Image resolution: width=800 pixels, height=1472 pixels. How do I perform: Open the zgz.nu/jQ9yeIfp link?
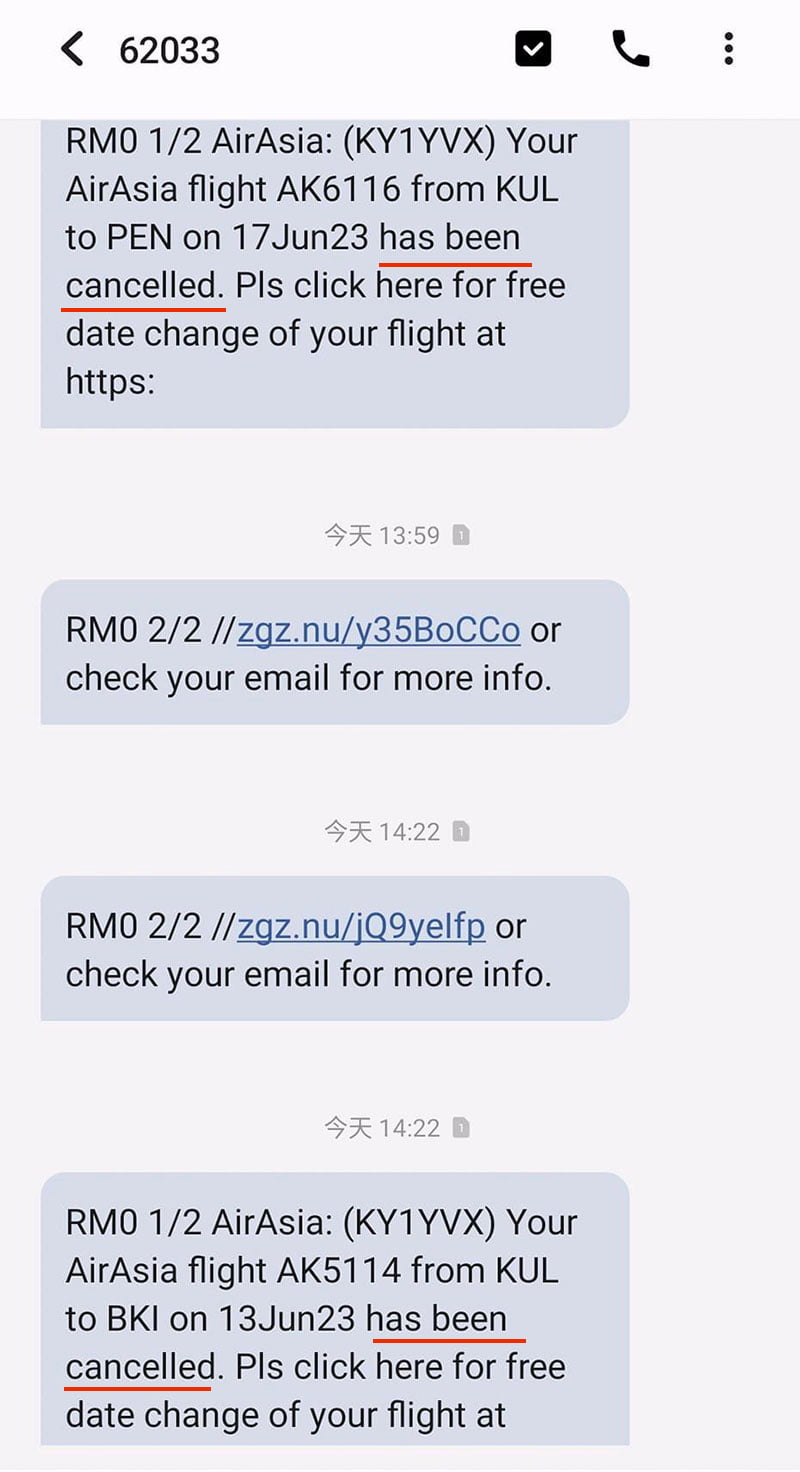click(x=361, y=926)
